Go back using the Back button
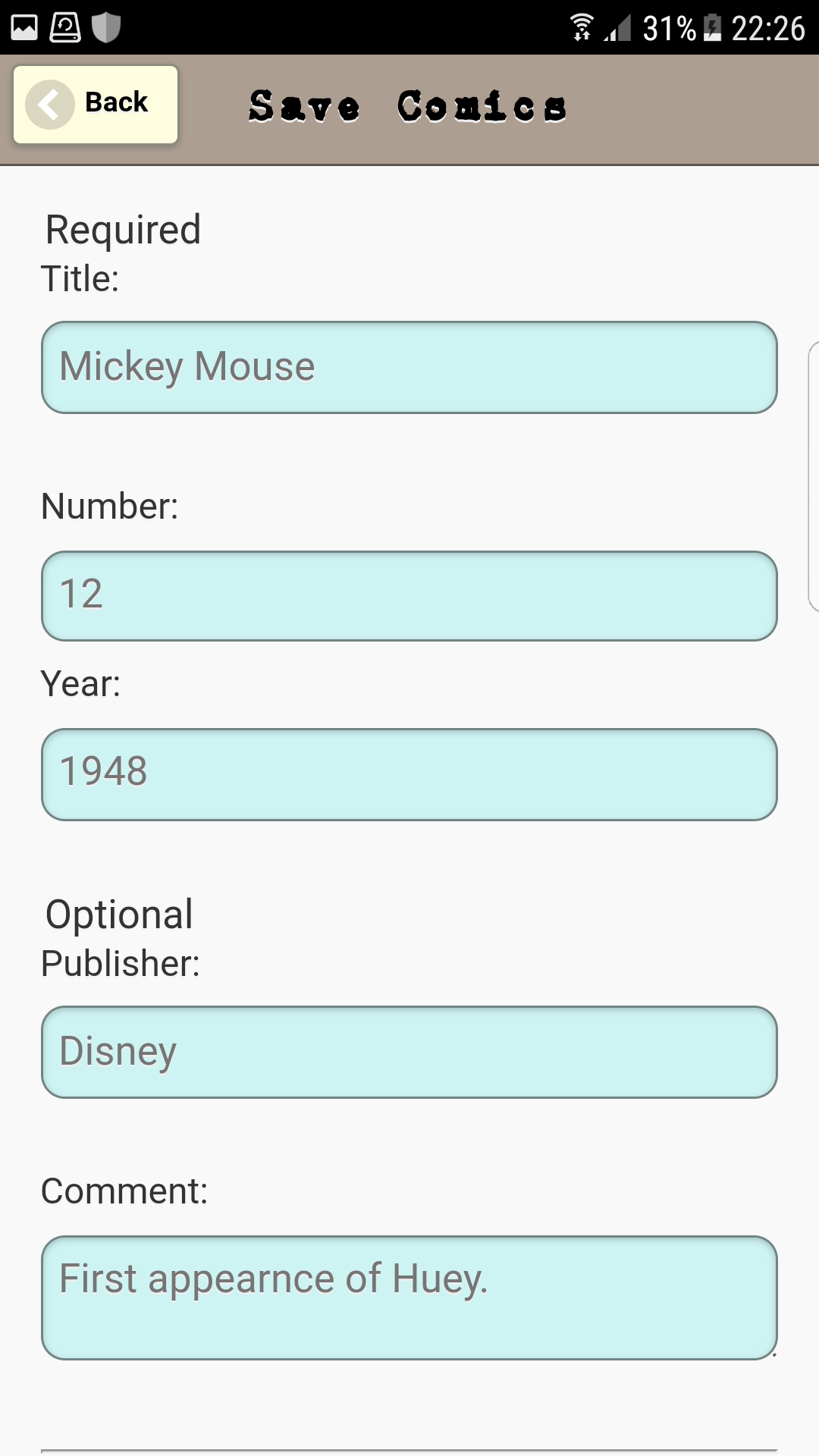The image size is (819, 1456). pos(96,104)
